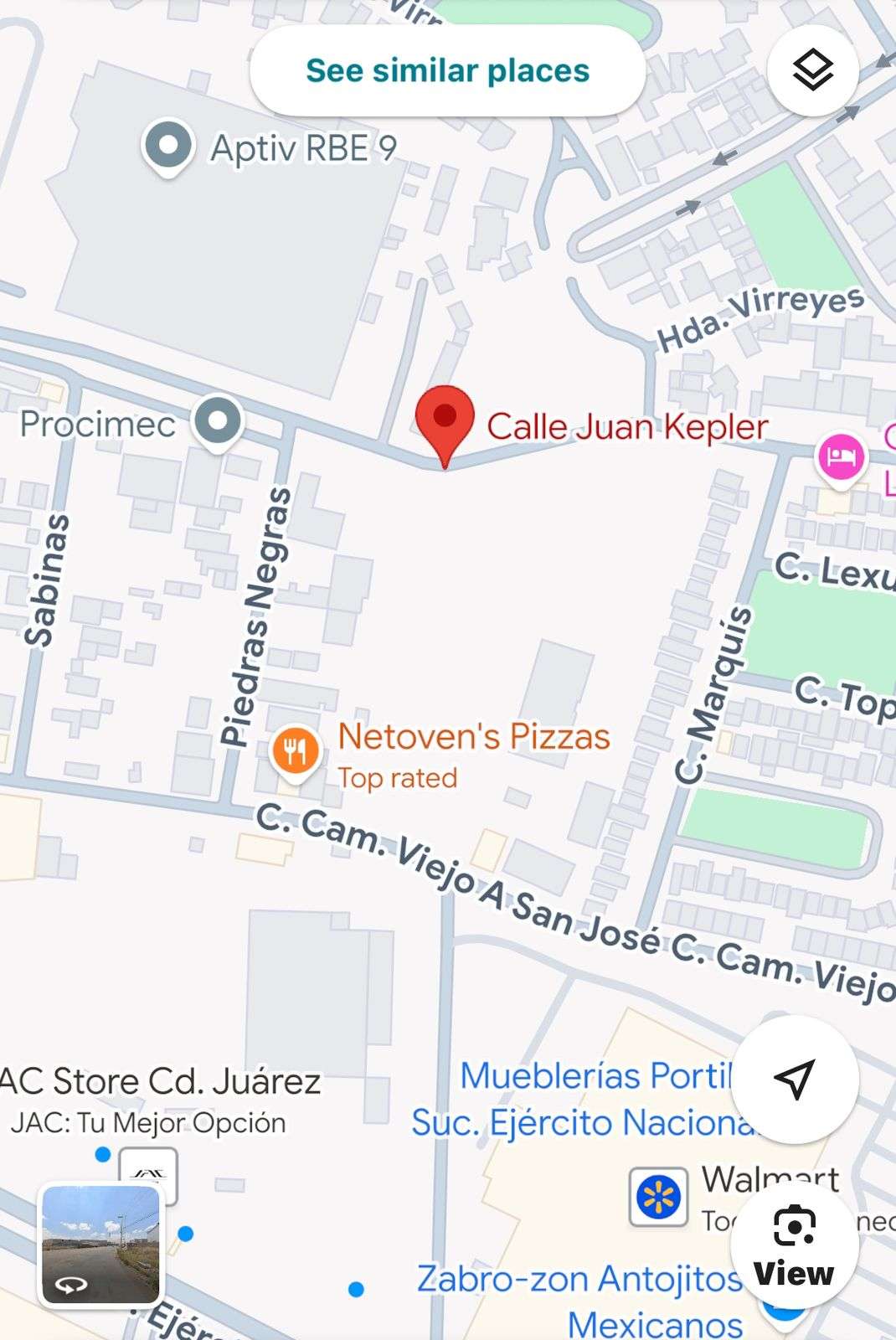
Task: Open the pink hotel marker
Action: (840, 457)
